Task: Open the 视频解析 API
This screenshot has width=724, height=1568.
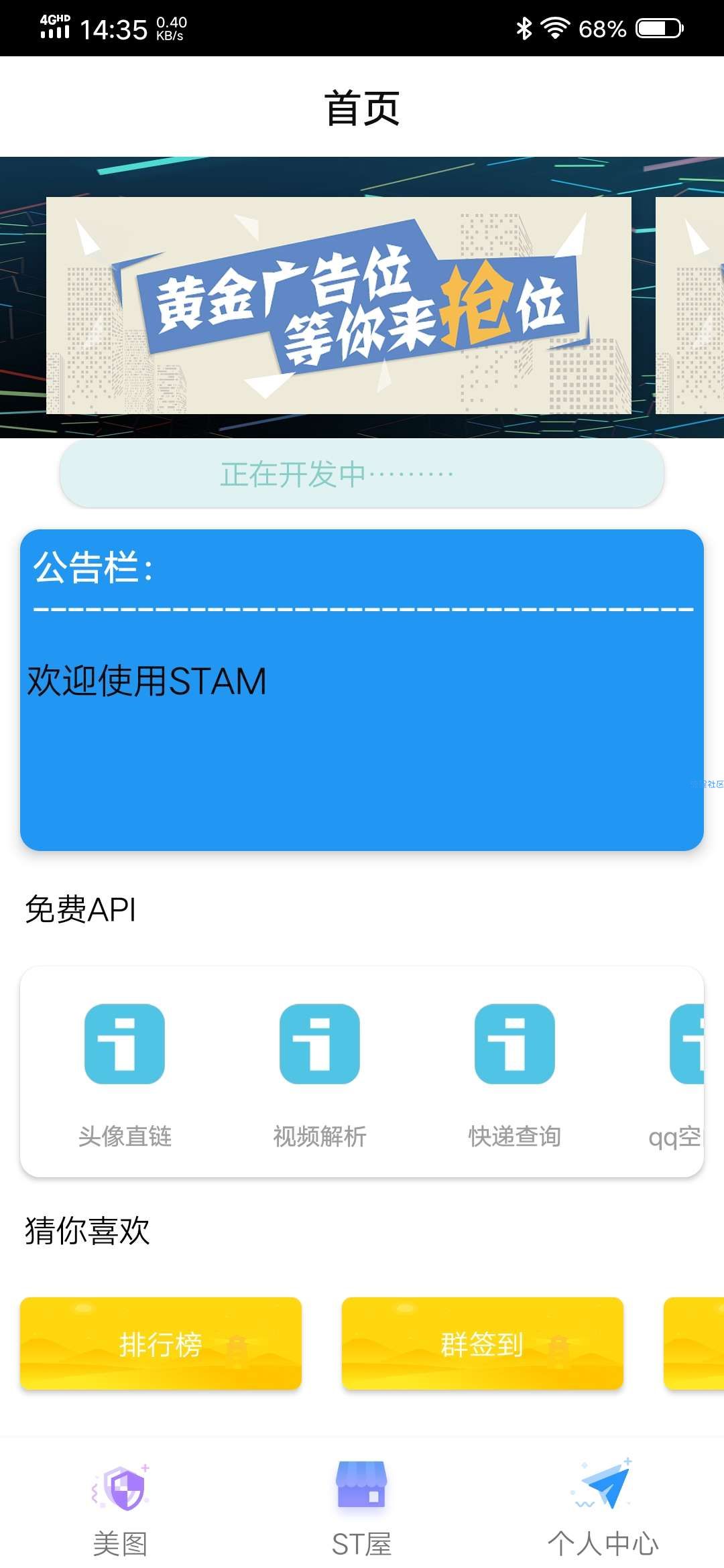Action: point(320,1072)
